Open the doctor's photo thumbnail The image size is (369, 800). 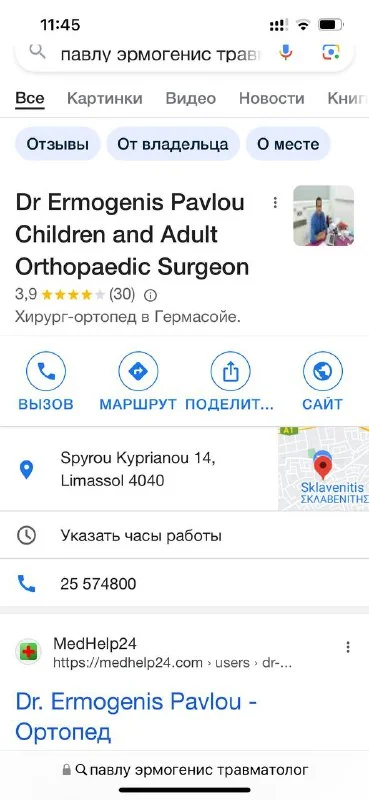[323, 215]
